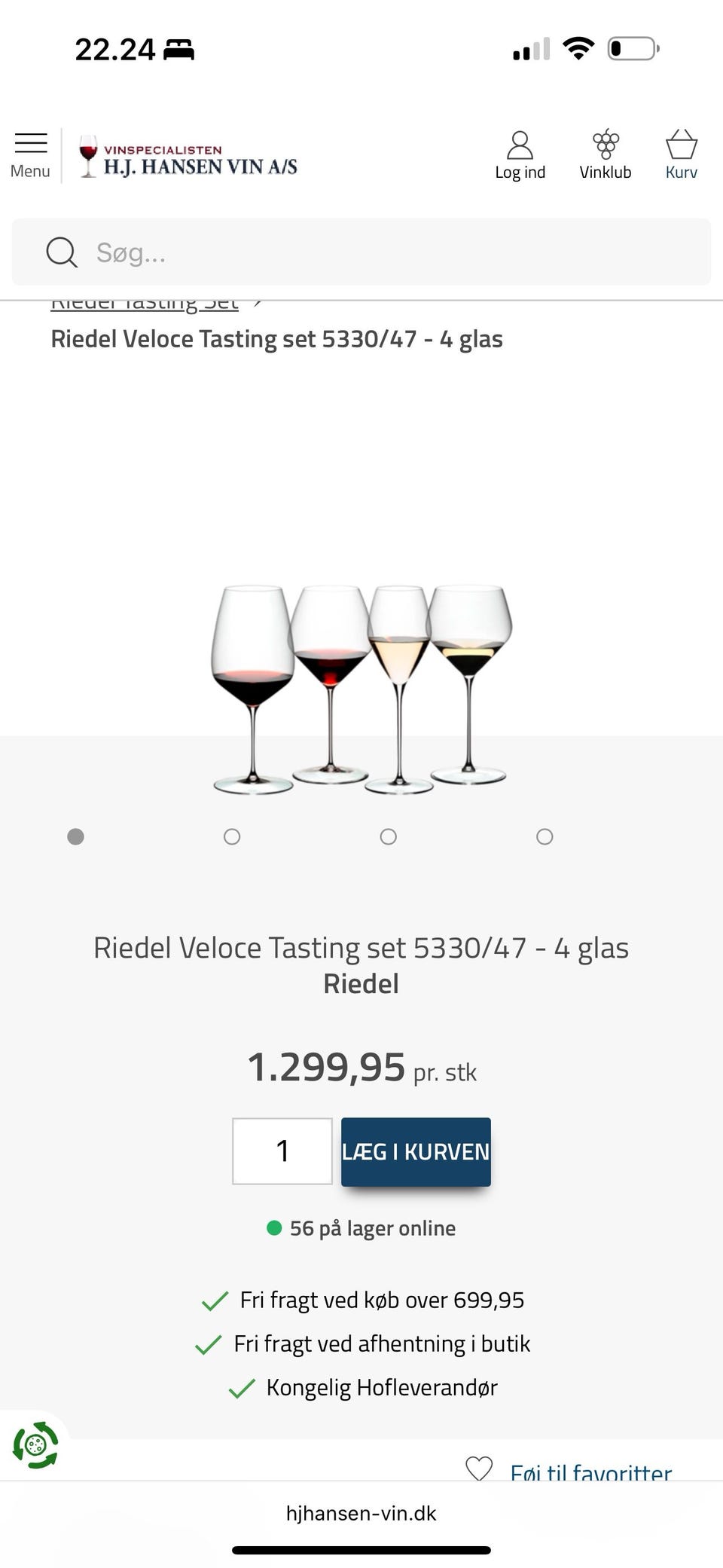723x1568 pixels.
Task: Tap the hjhansen-vin.dk address bar
Action: click(x=361, y=1513)
